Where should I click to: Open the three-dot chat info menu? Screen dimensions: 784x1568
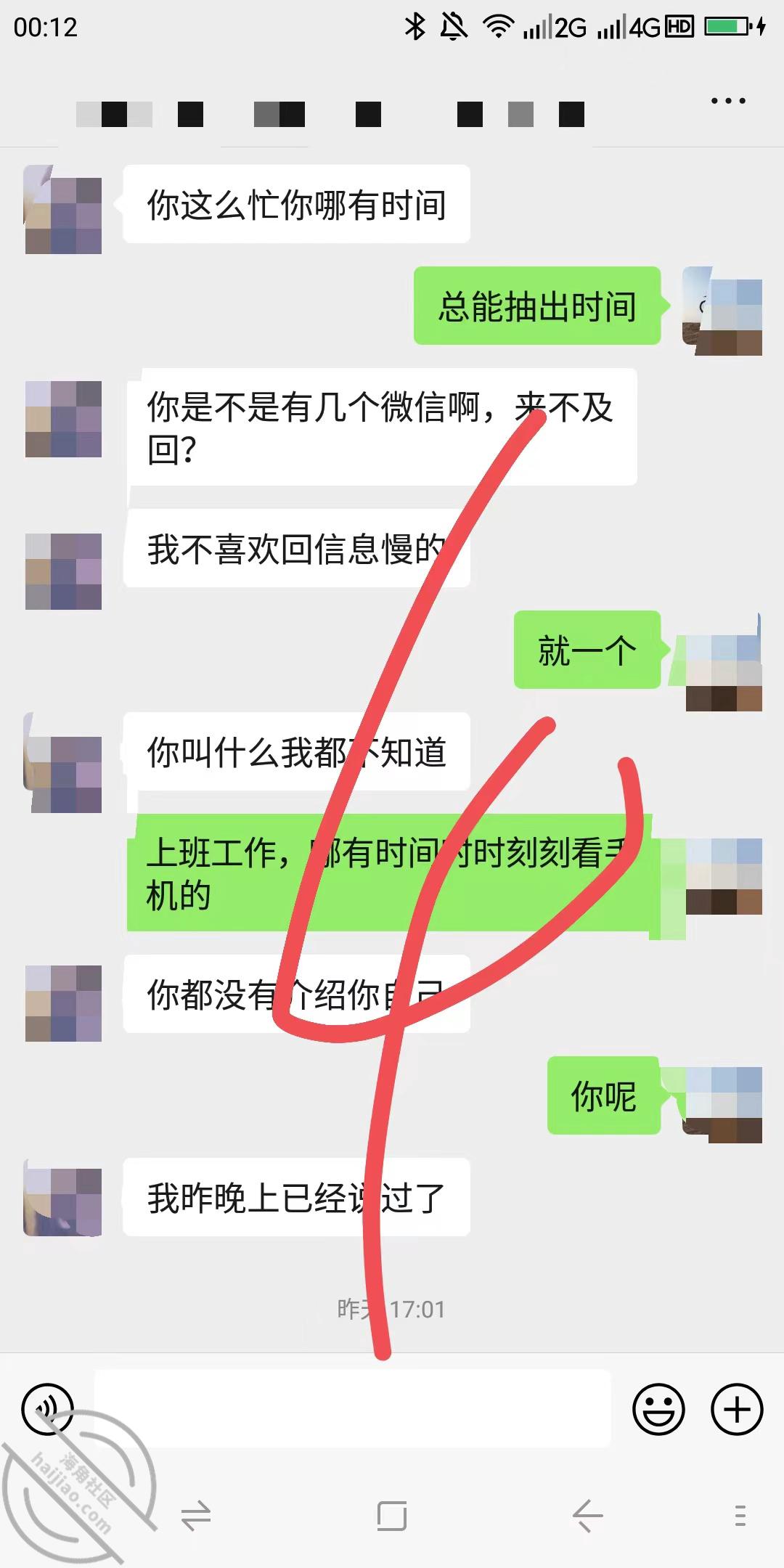point(728,101)
